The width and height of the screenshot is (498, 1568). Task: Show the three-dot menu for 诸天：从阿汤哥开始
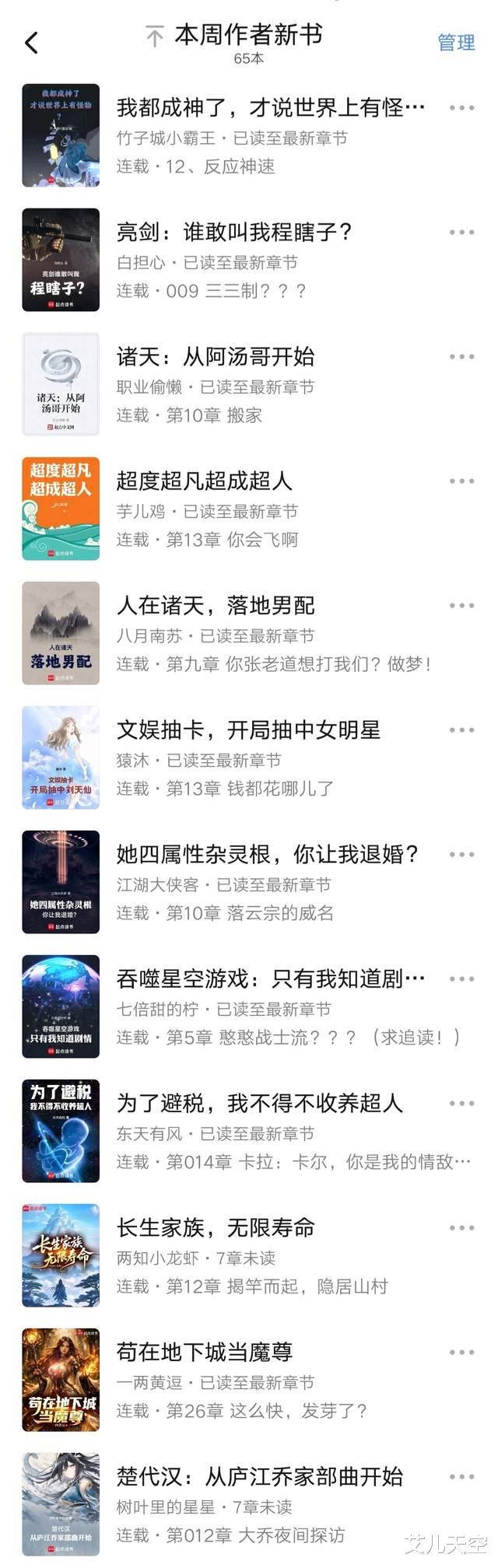(x=461, y=357)
